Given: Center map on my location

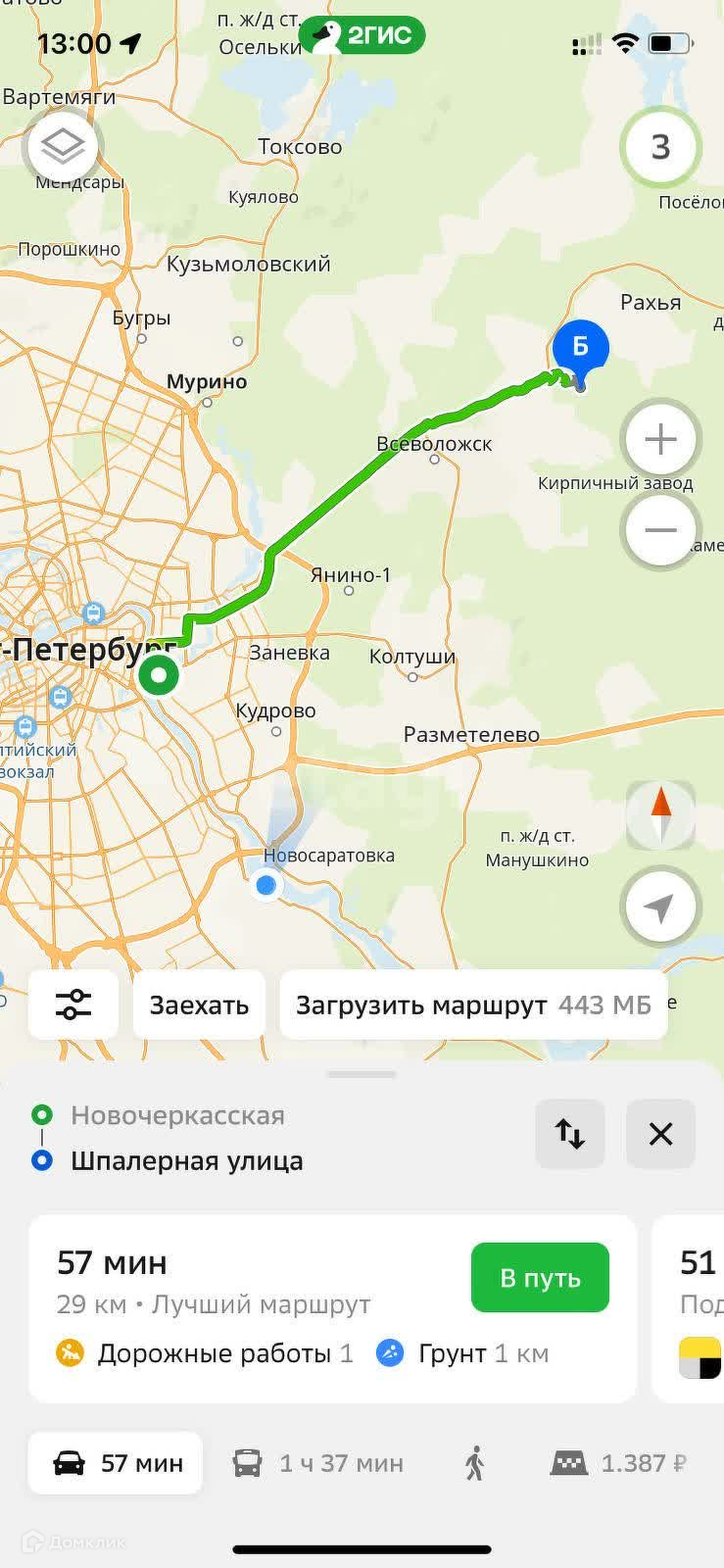Looking at the screenshot, I should (660, 906).
